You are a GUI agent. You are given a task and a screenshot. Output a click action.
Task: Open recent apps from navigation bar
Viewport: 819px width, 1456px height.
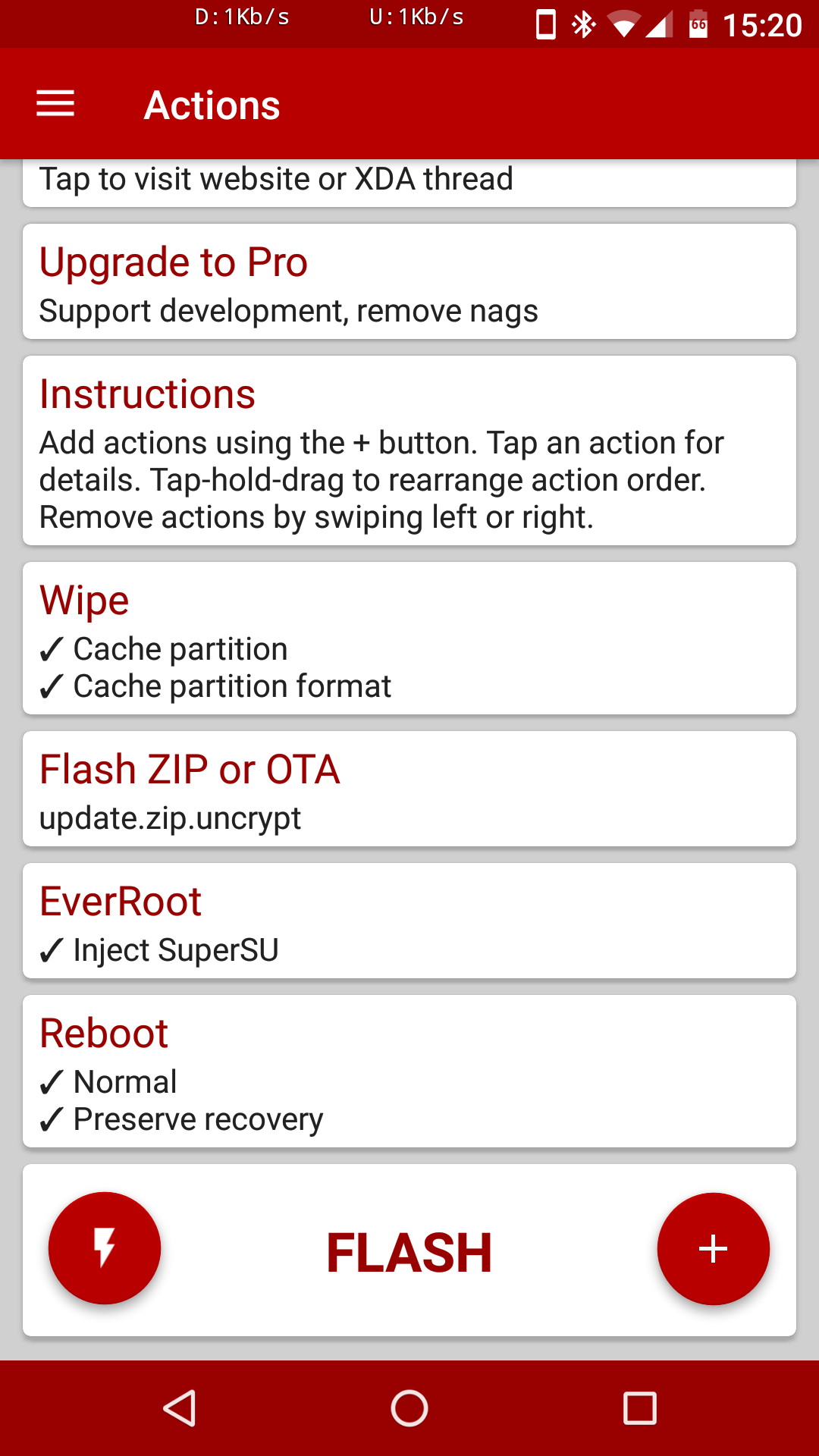tap(639, 1408)
